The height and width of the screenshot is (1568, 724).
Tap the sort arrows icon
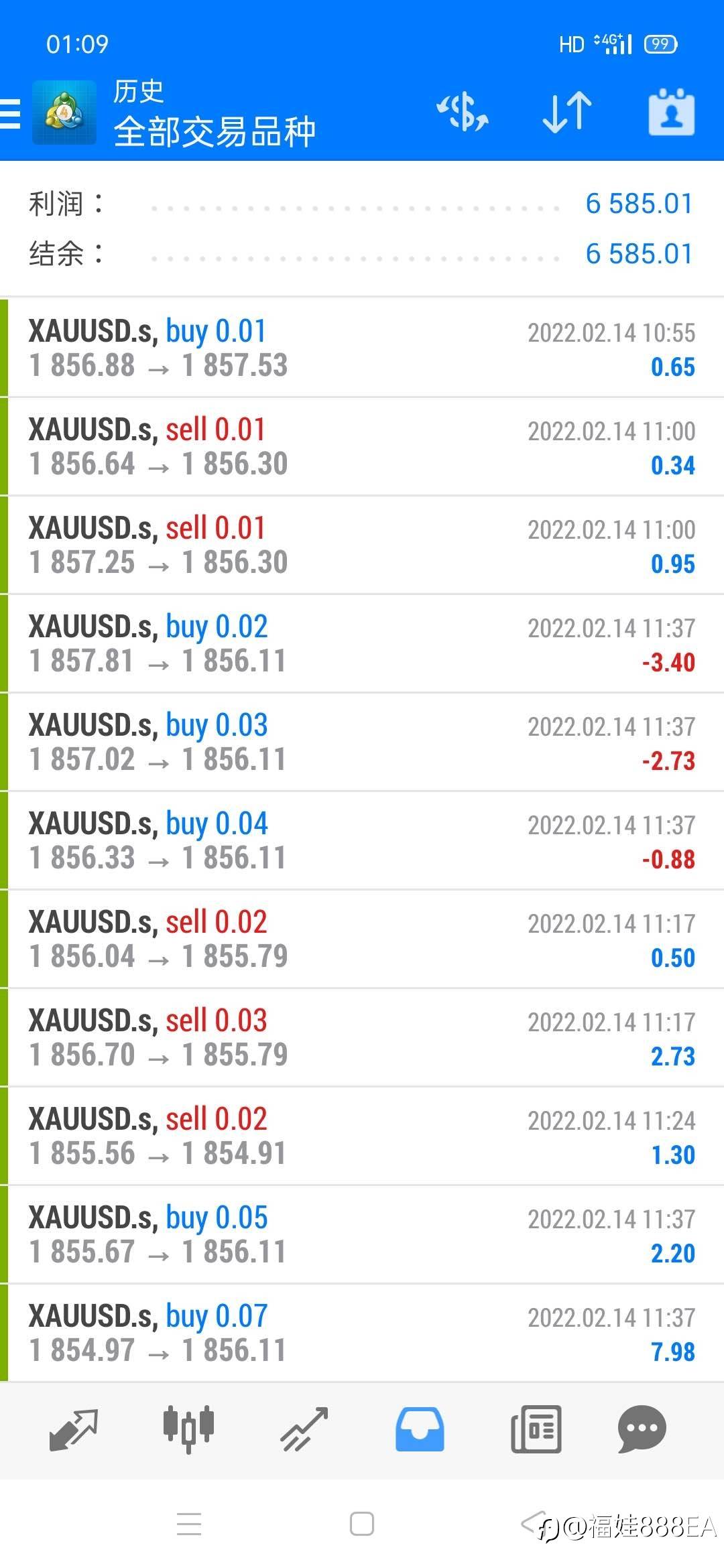click(567, 112)
